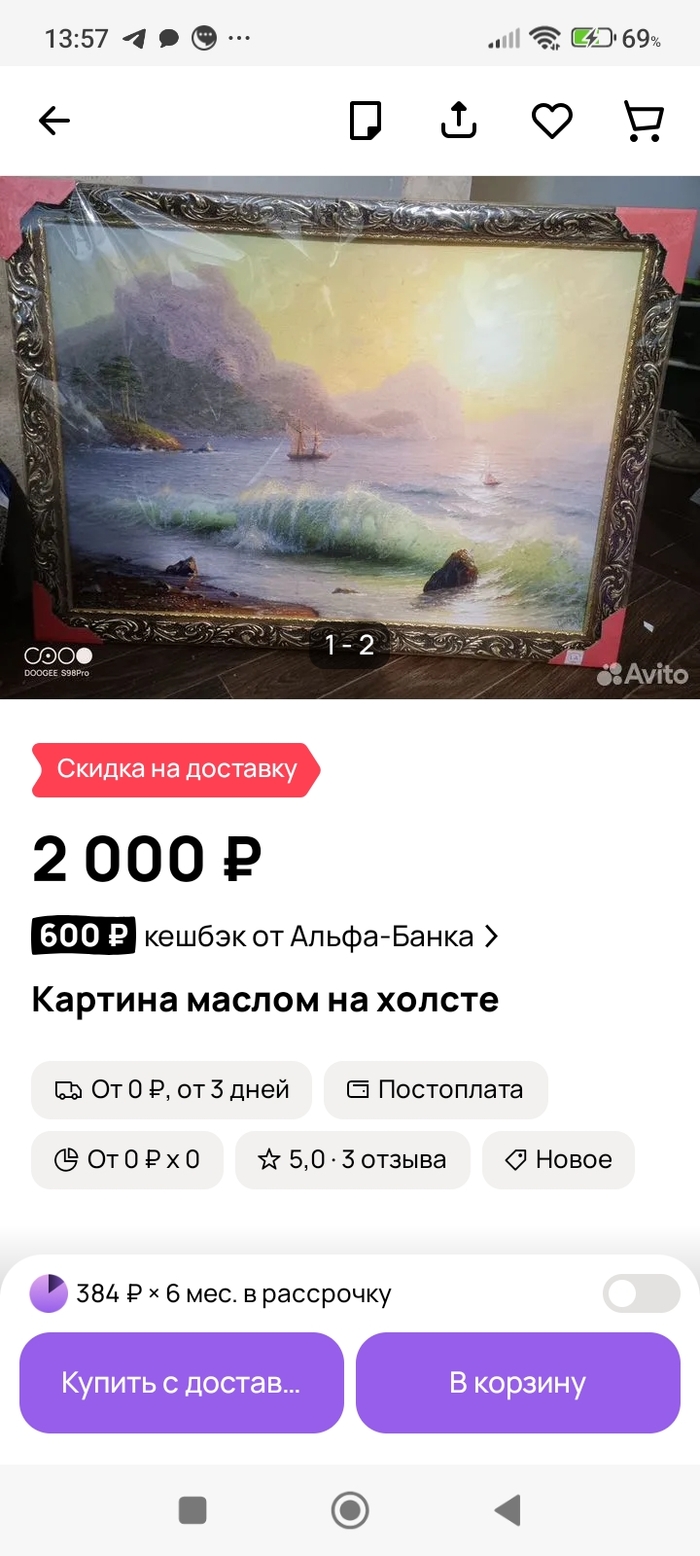Open Alfa-Bank cashback details

click(x=265, y=937)
